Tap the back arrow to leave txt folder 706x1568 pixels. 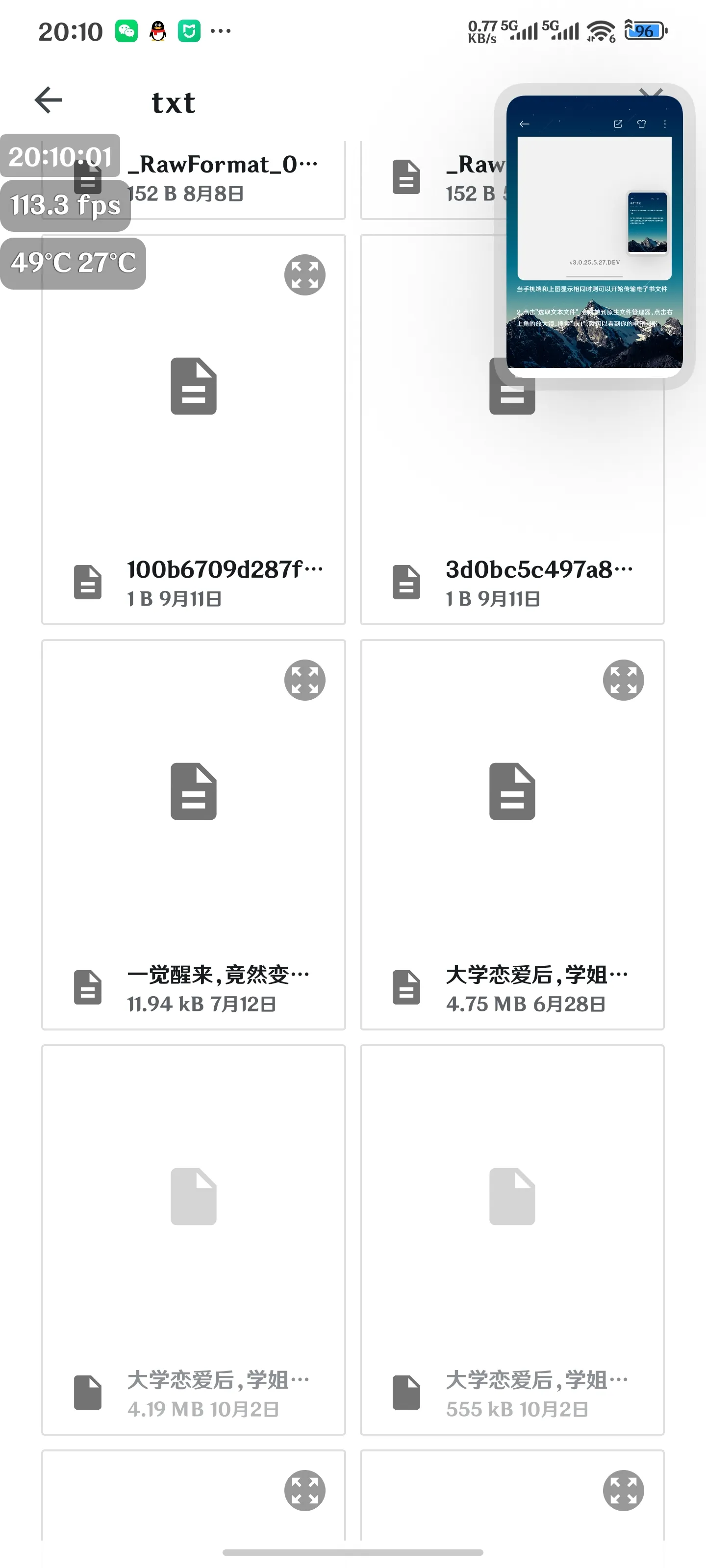pos(48,100)
